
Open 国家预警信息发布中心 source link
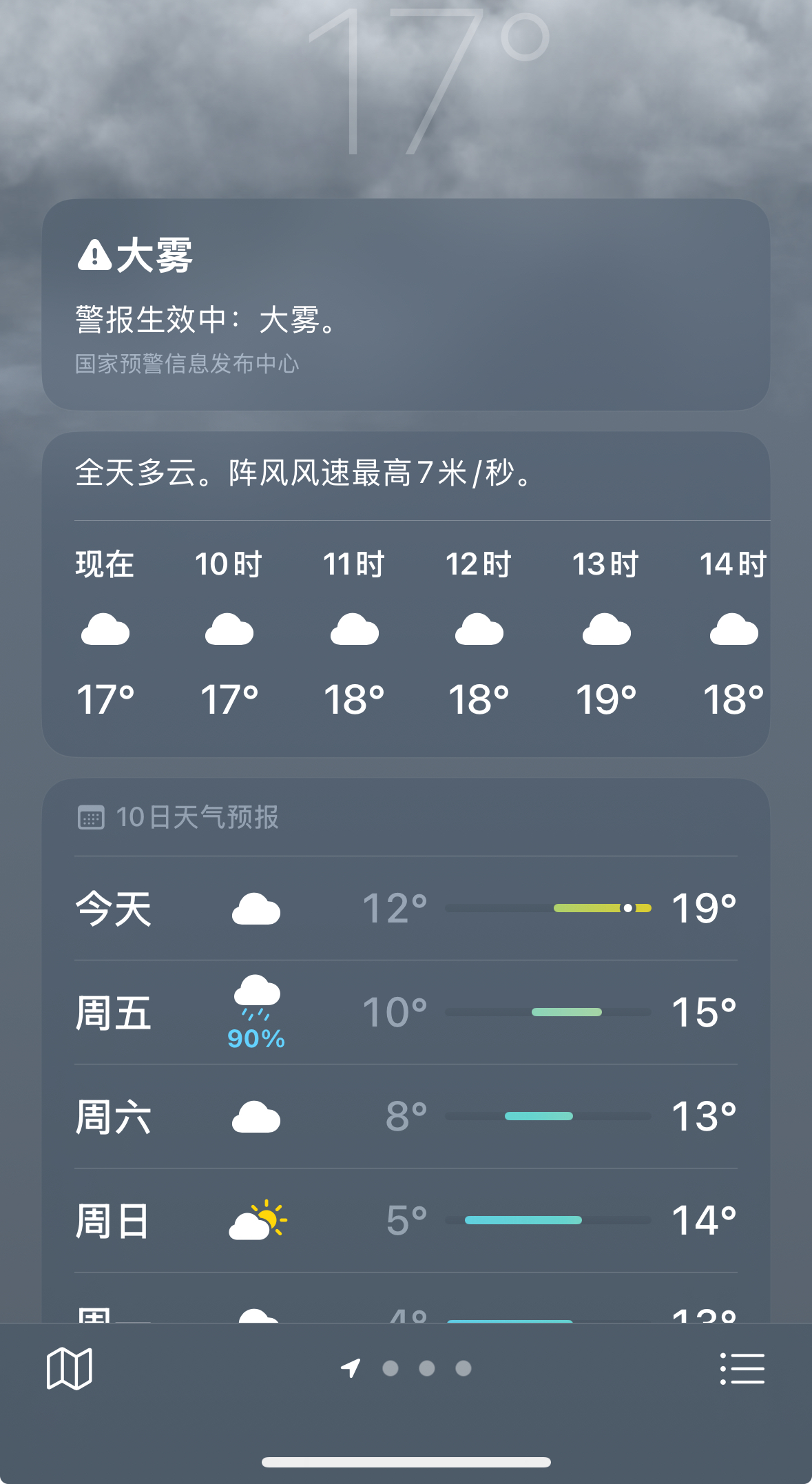tap(187, 366)
